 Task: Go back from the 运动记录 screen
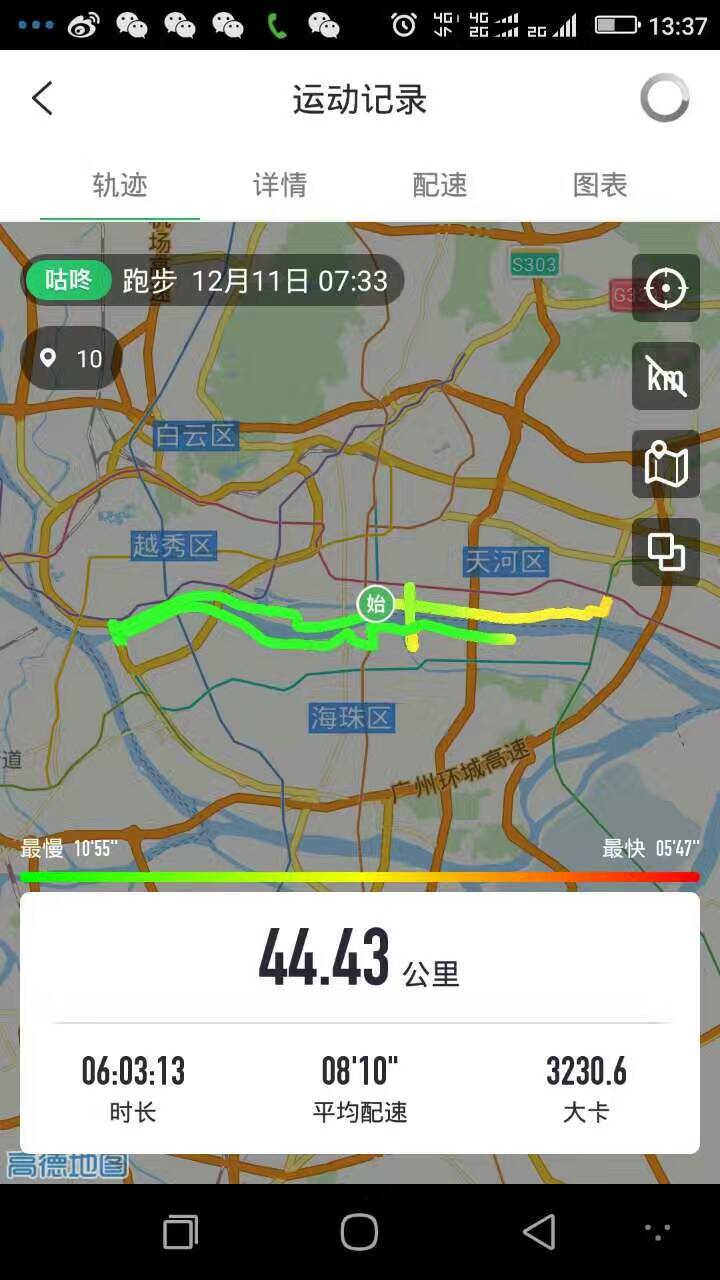(42, 99)
